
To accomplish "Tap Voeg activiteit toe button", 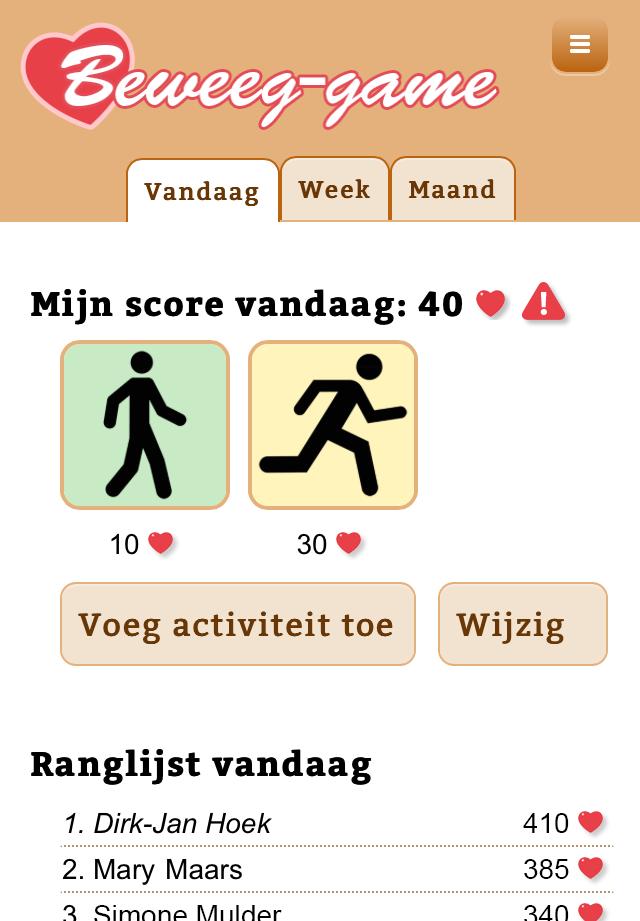I will tap(237, 624).
